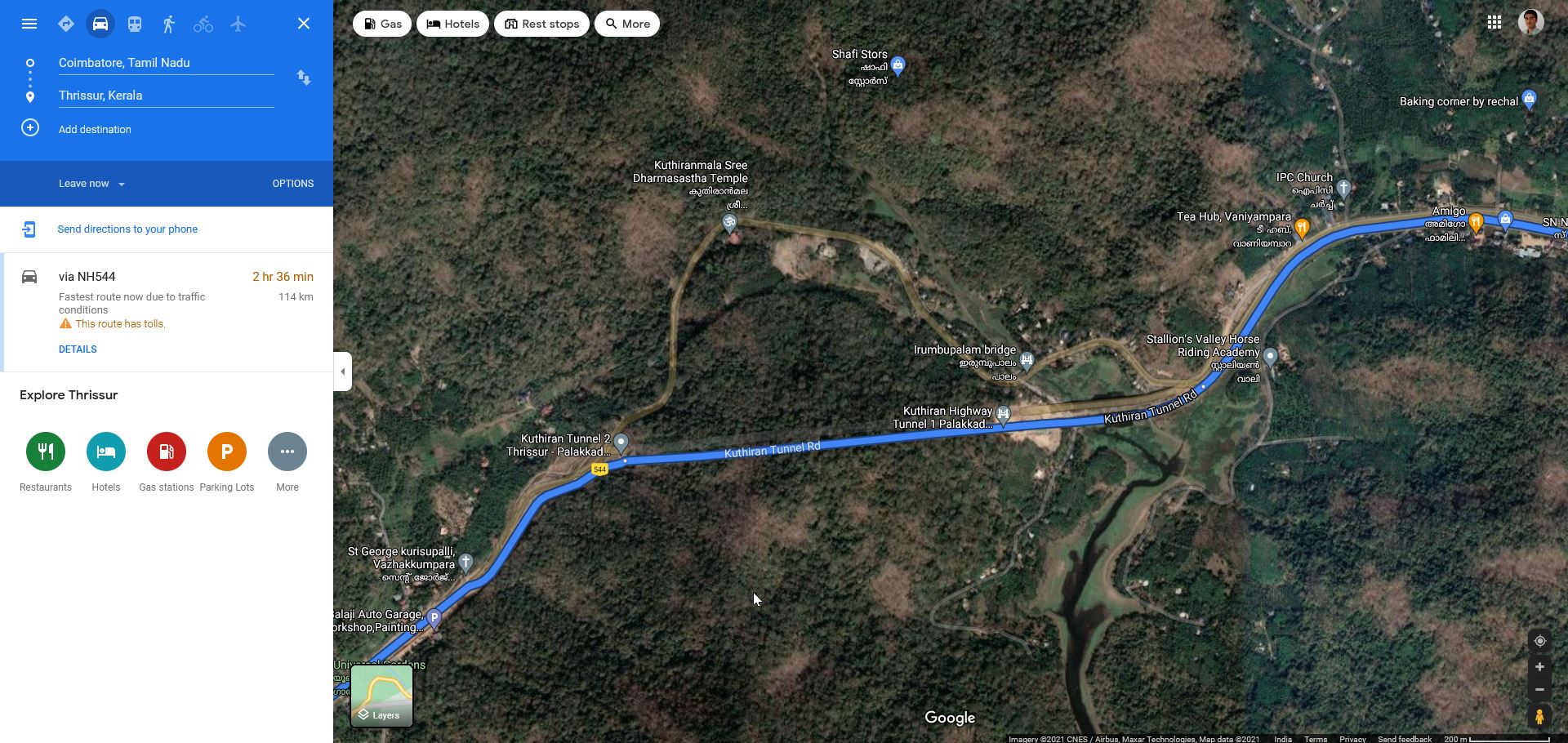
Task: Collapse the side panel
Action: (343, 371)
